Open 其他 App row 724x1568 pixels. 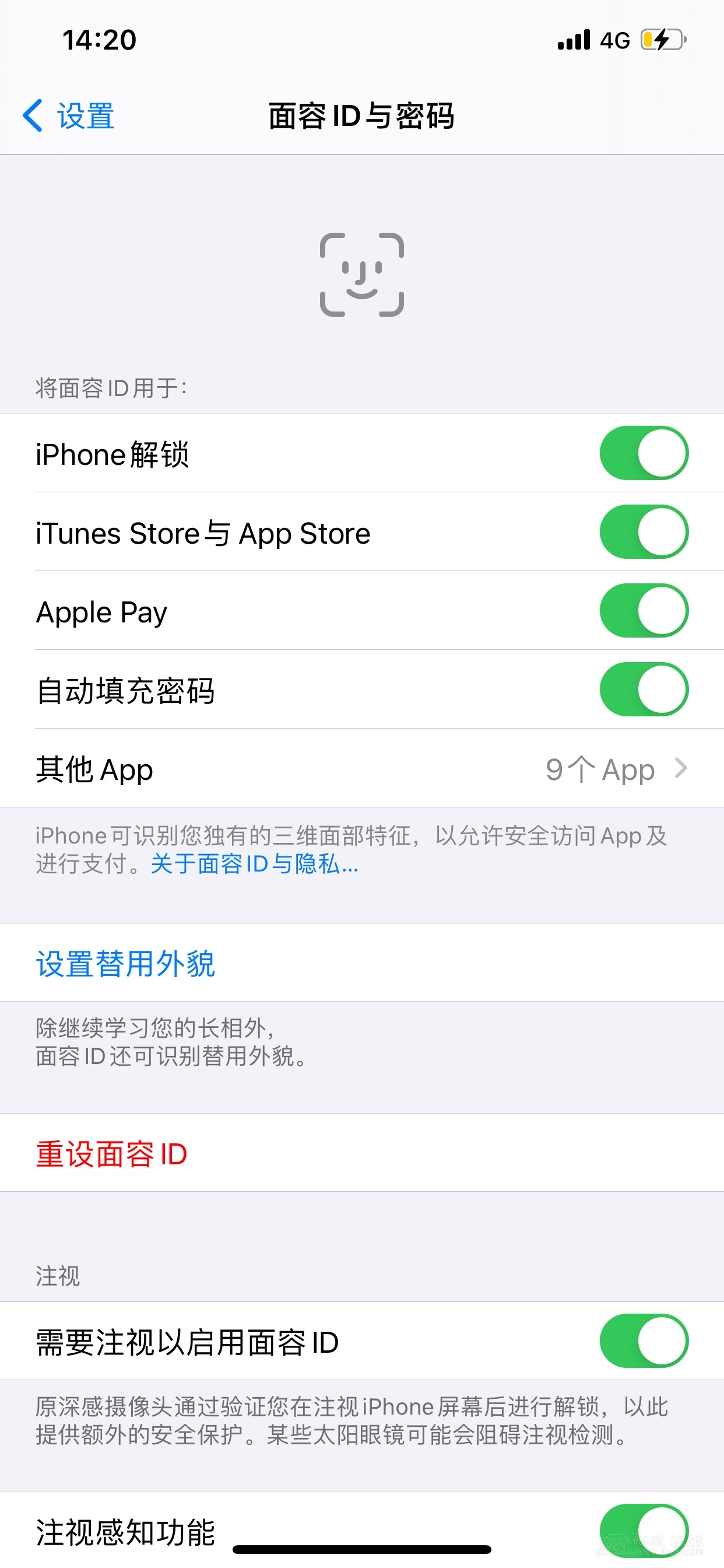click(x=361, y=769)
